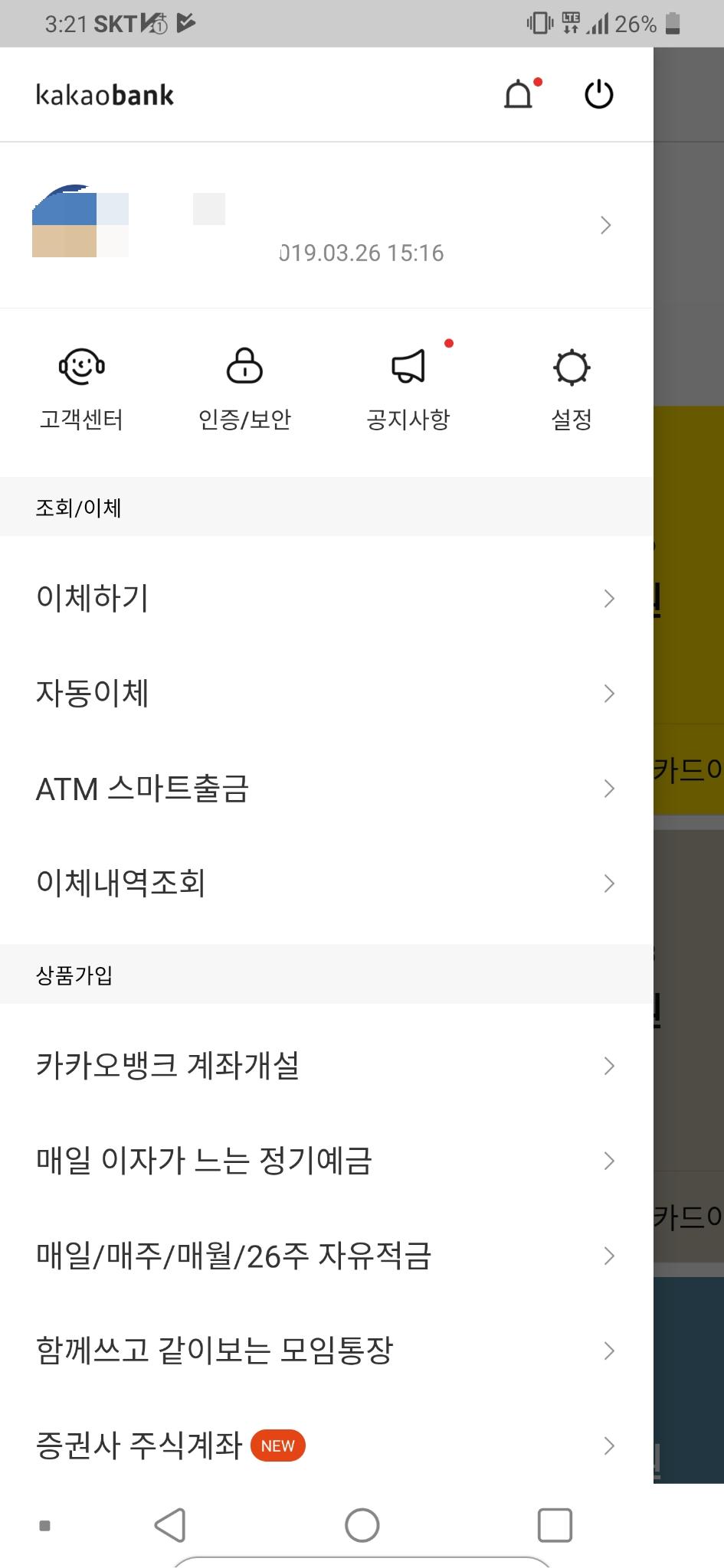Open the notifications bell
This screenshot has width=724, height=1568.
(x=519, y=95)
